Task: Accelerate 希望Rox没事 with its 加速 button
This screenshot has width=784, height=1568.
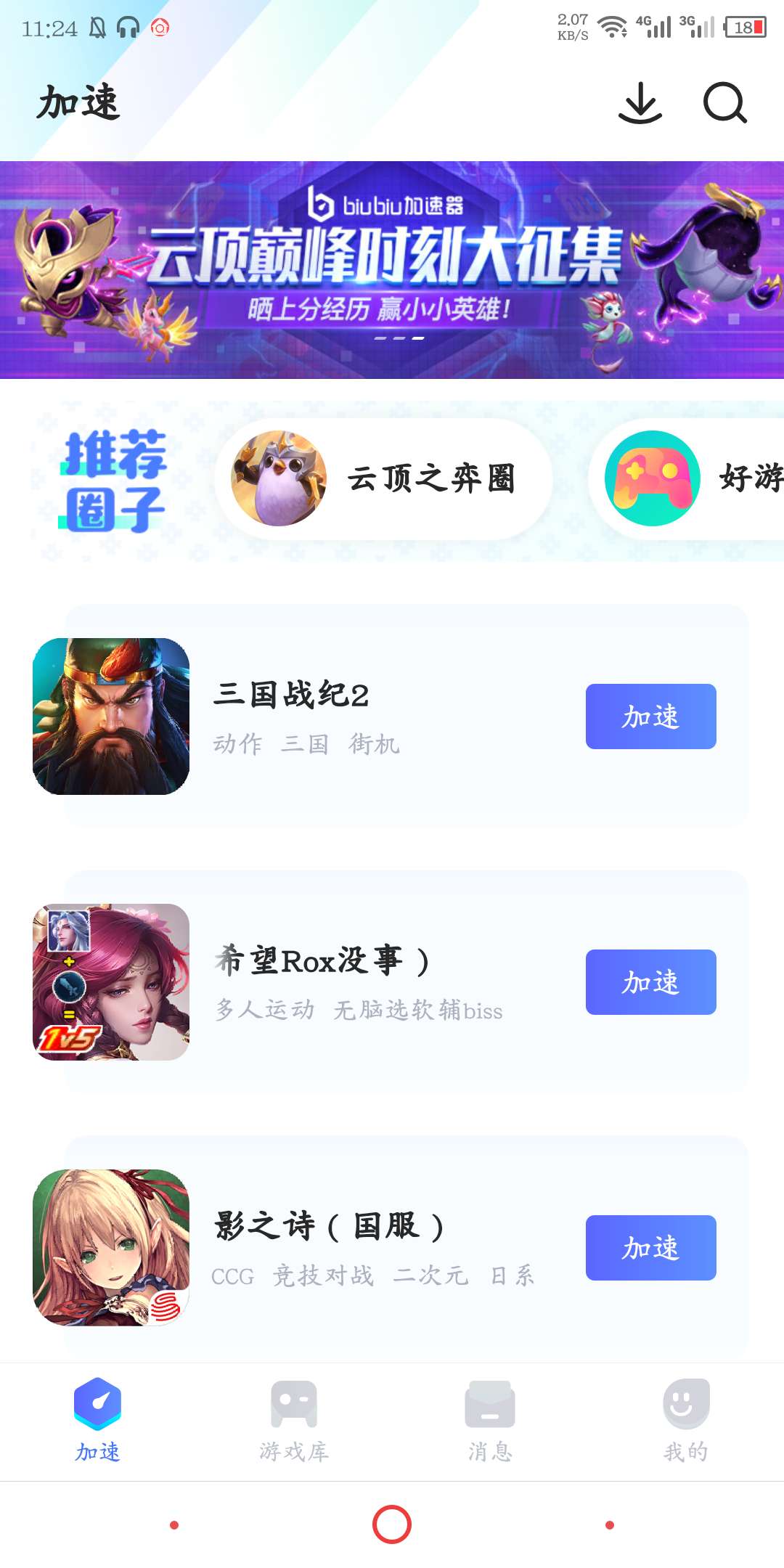Action: pos(650,982)
